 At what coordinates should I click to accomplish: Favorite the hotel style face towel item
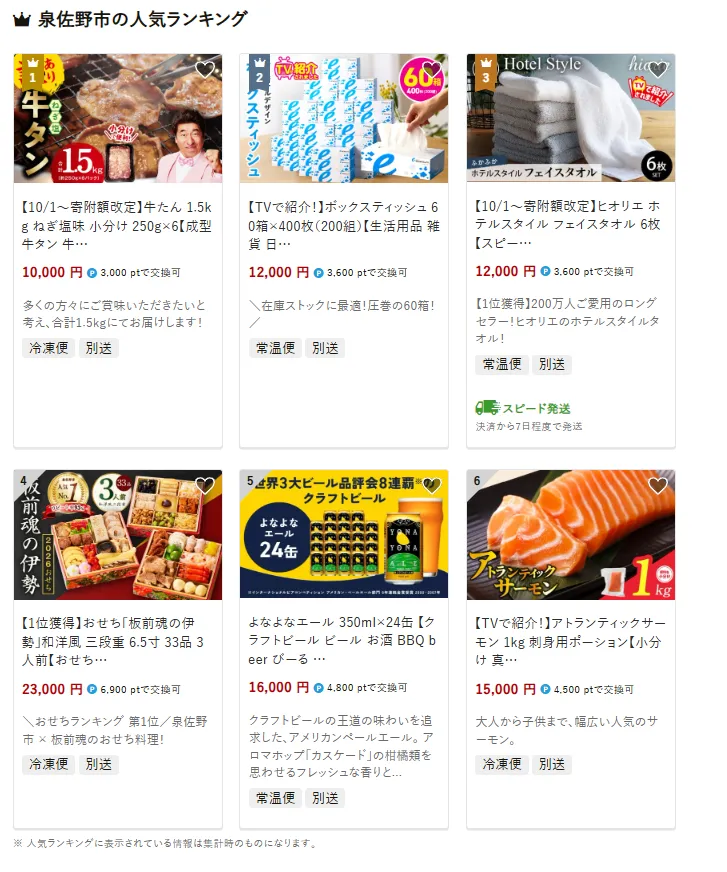658,70
